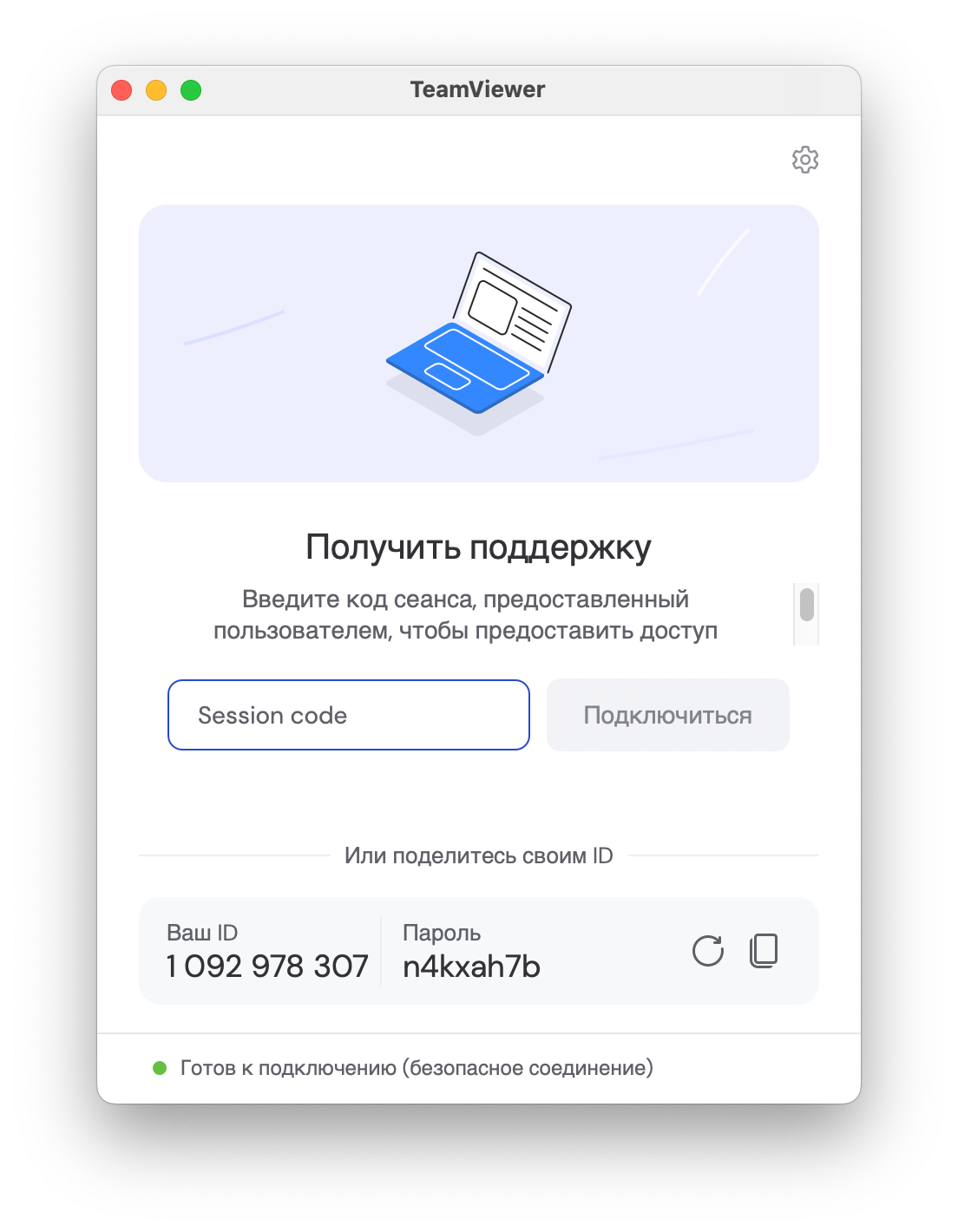This screenshot has width=958, height=1232.
Task: Tap the Подключиться button
Action: [667, 715]
